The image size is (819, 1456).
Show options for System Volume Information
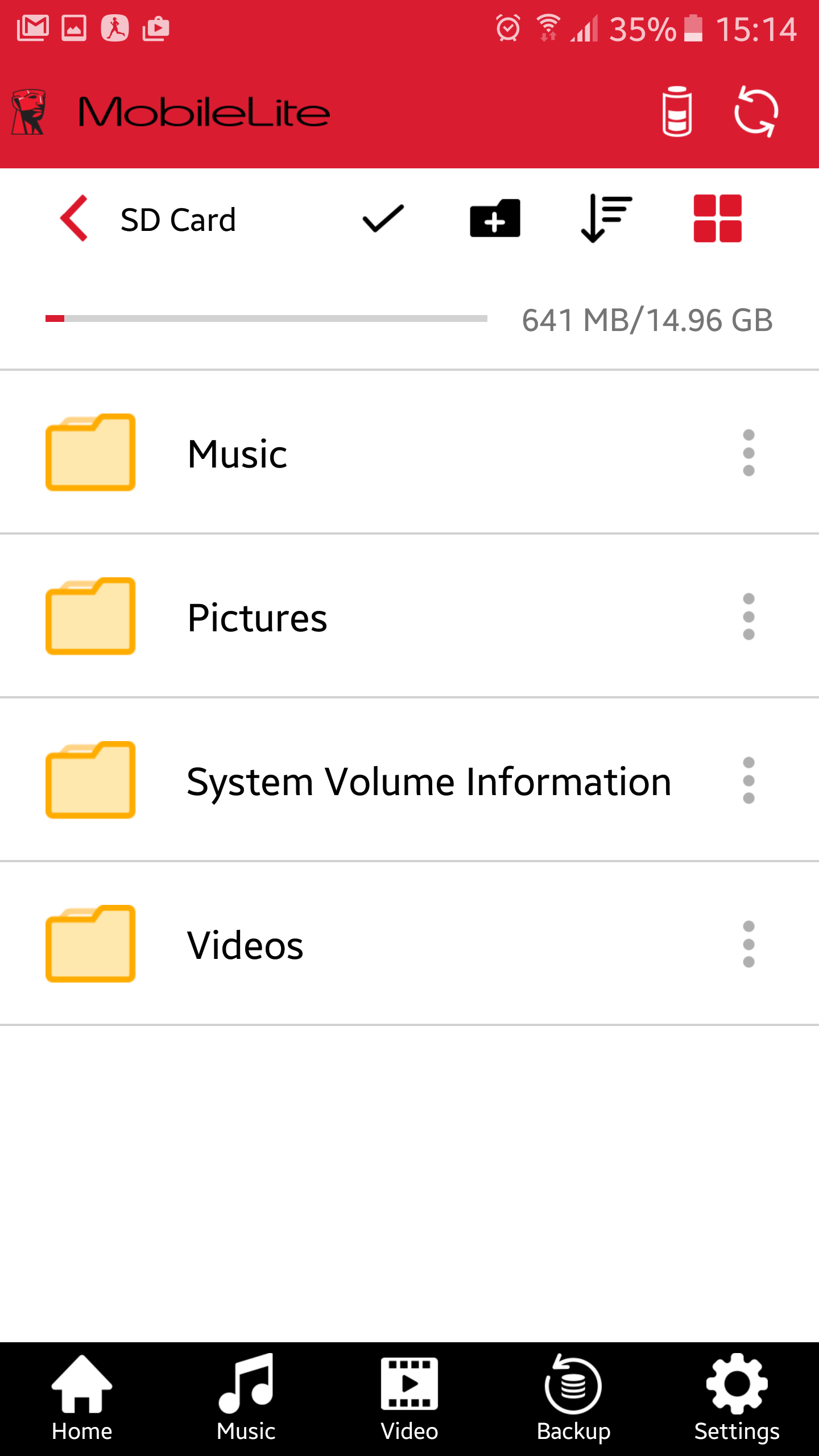pyautogui.click(x=748, y=781)
